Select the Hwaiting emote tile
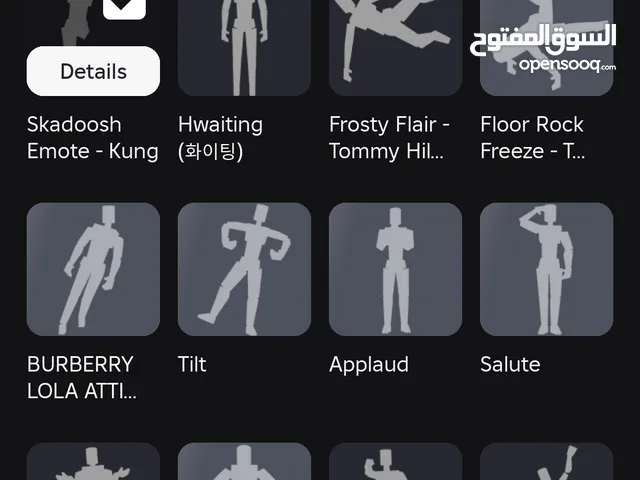640x480 pixels. (x=244, y=45)
